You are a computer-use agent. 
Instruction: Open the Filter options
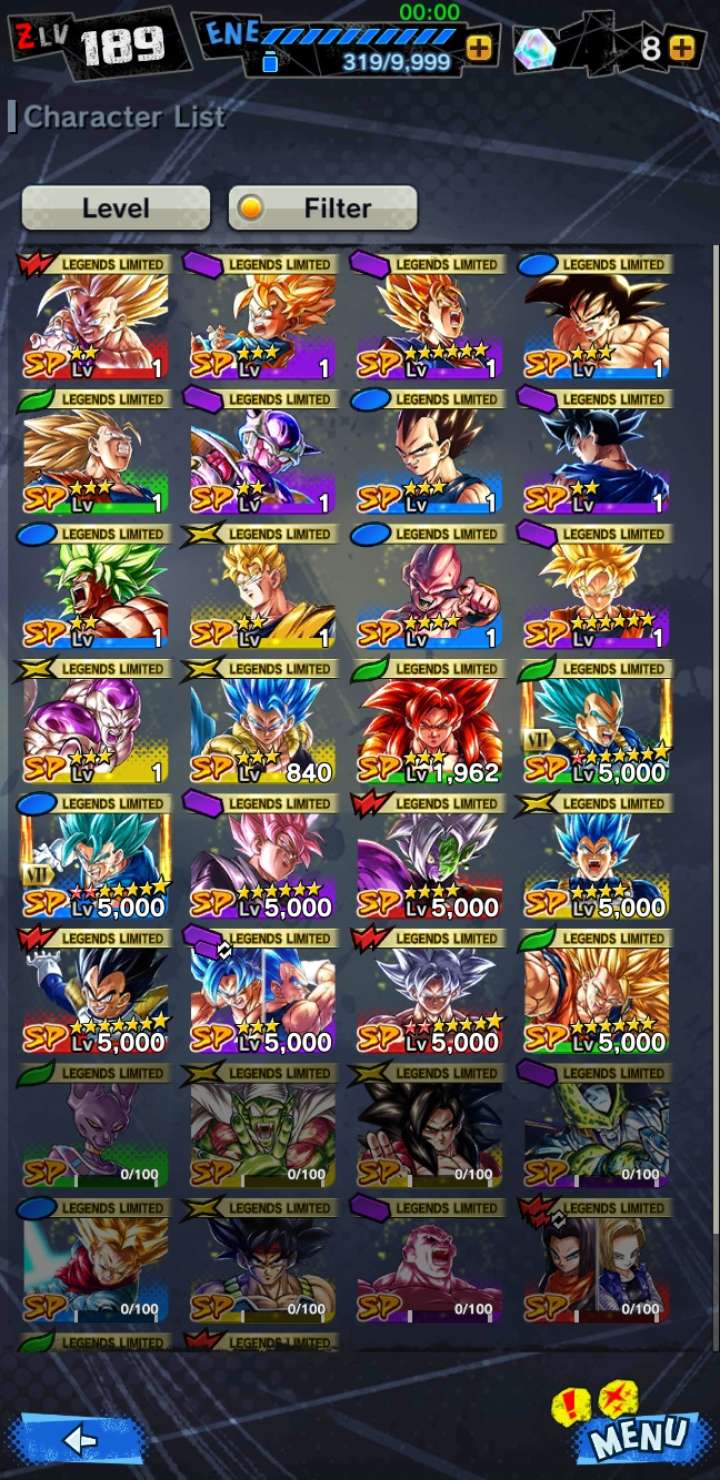(x=322, y=208)
